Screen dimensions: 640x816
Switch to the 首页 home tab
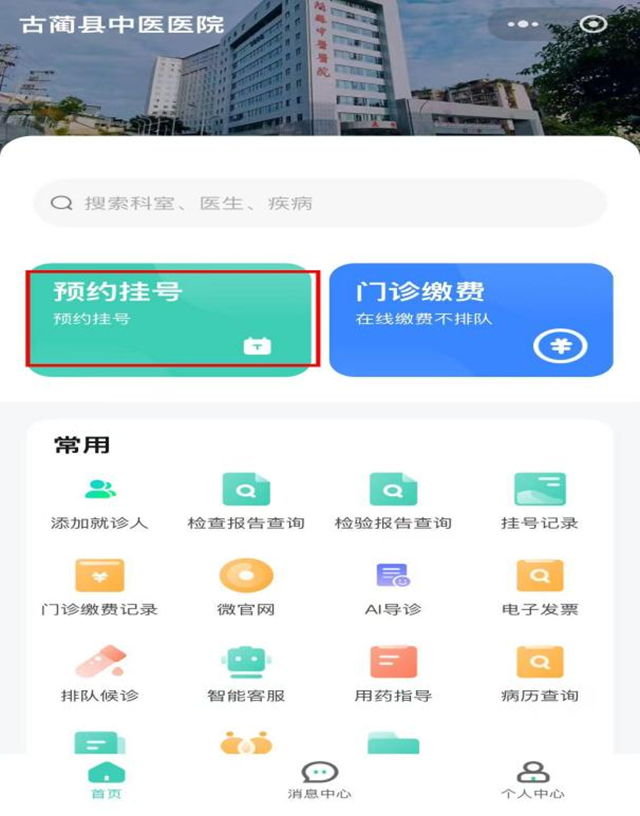pos(107,781)
